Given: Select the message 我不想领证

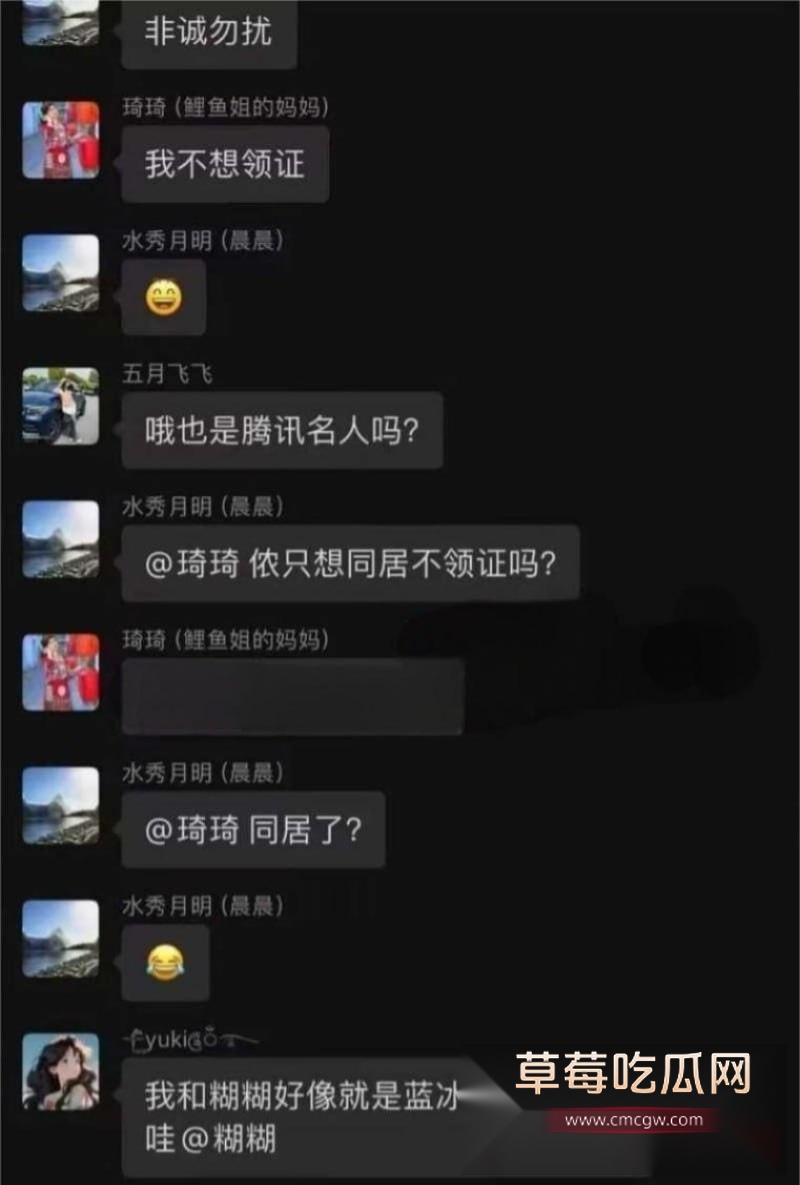Looking at the screenshot, I should coord(223,164).
